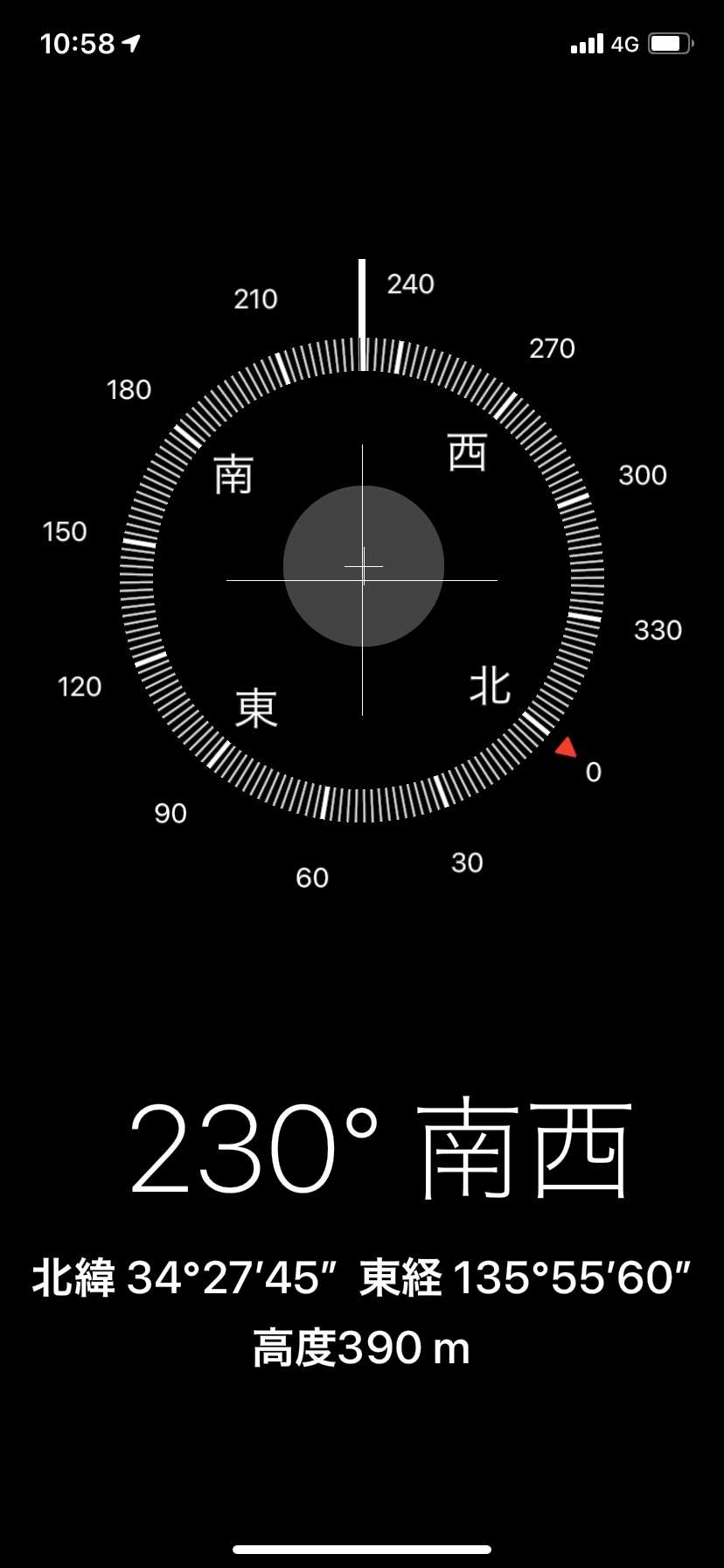
Task: Tap the compass dial to lock bearing
Action: (x=362, y=579)
